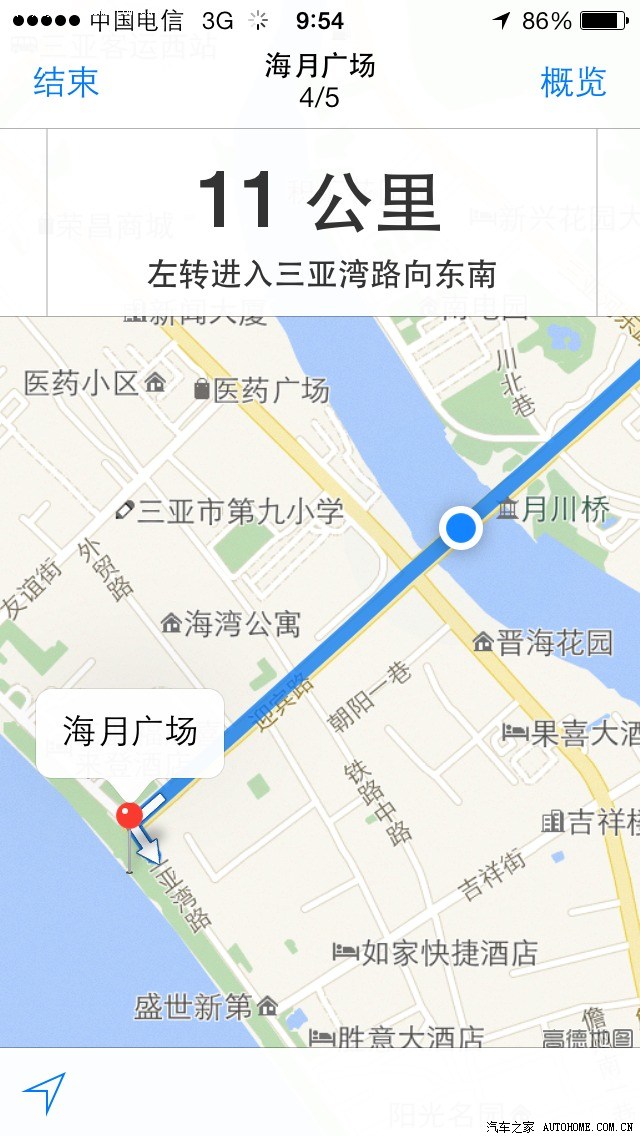640x1136 pixels.
Task: Tap the current location arrow icon
Action: click(x=44, y=1093)
